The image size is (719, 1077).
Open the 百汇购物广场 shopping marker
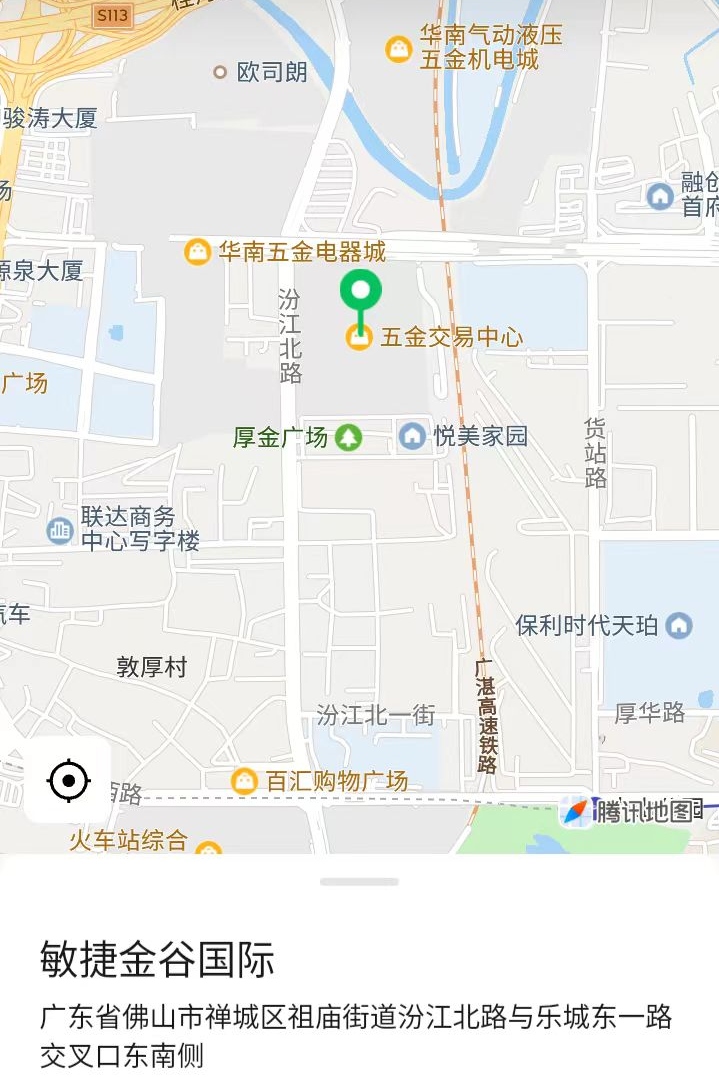tap(244, 781)
